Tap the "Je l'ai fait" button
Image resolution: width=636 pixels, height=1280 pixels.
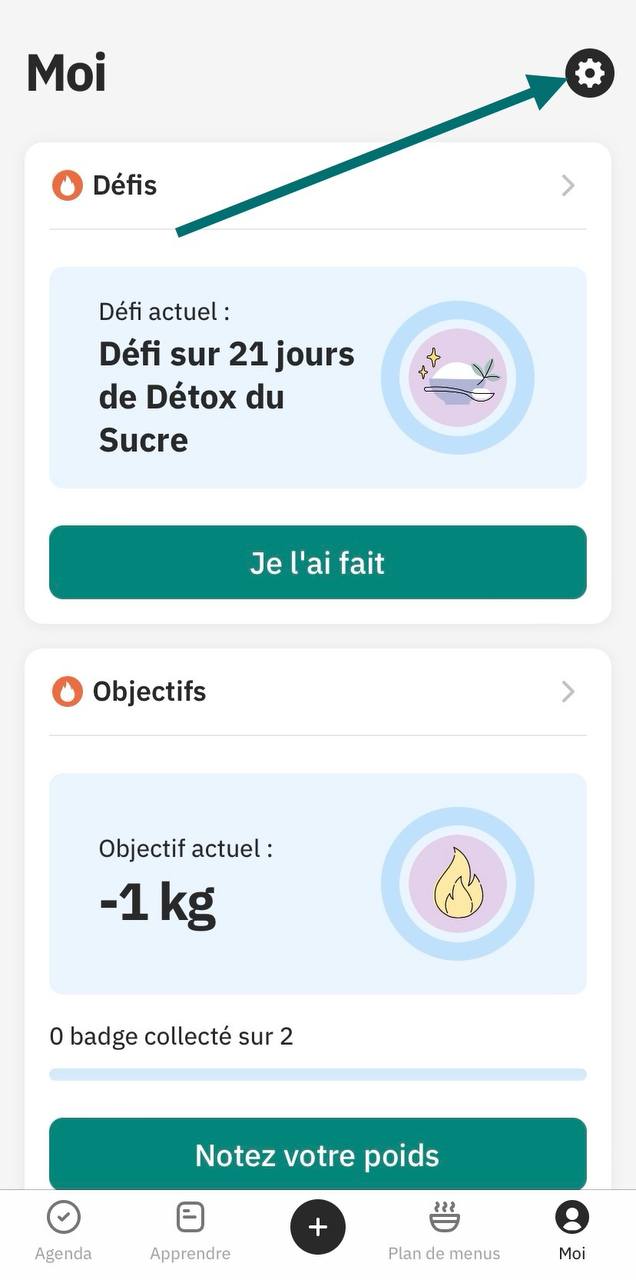pyautogui.click(x=317, y=562)
